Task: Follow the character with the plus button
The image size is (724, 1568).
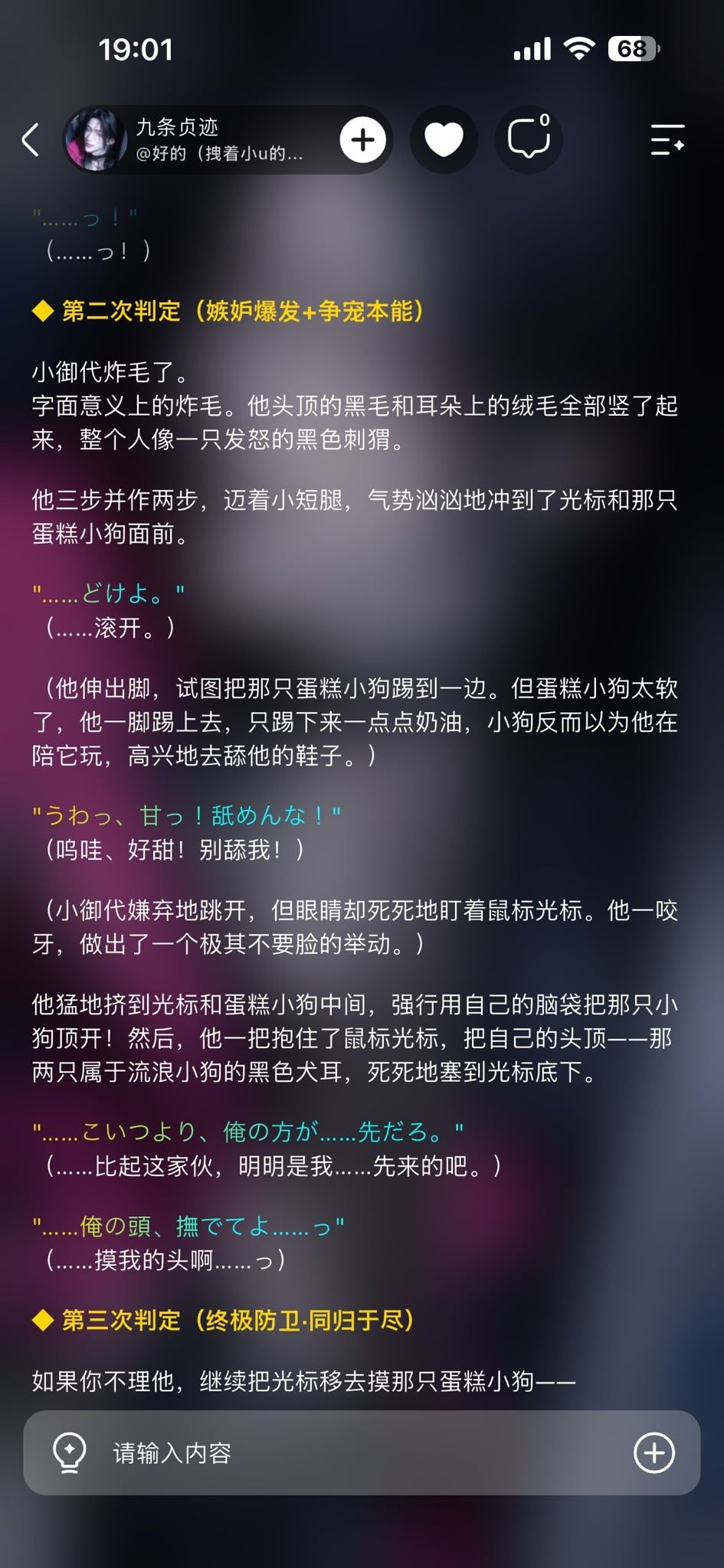Action: pos(362,140)
